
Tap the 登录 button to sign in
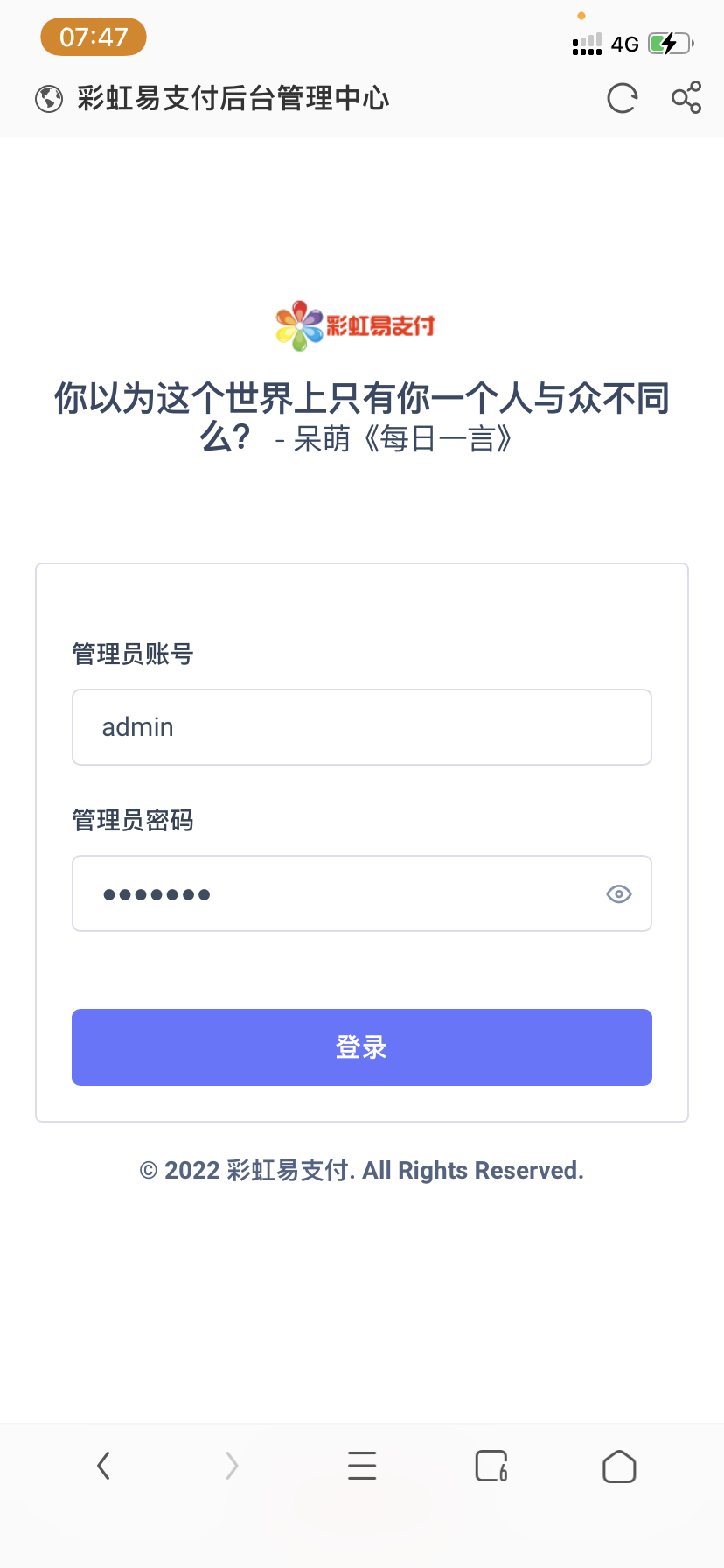coord(362,1047)
